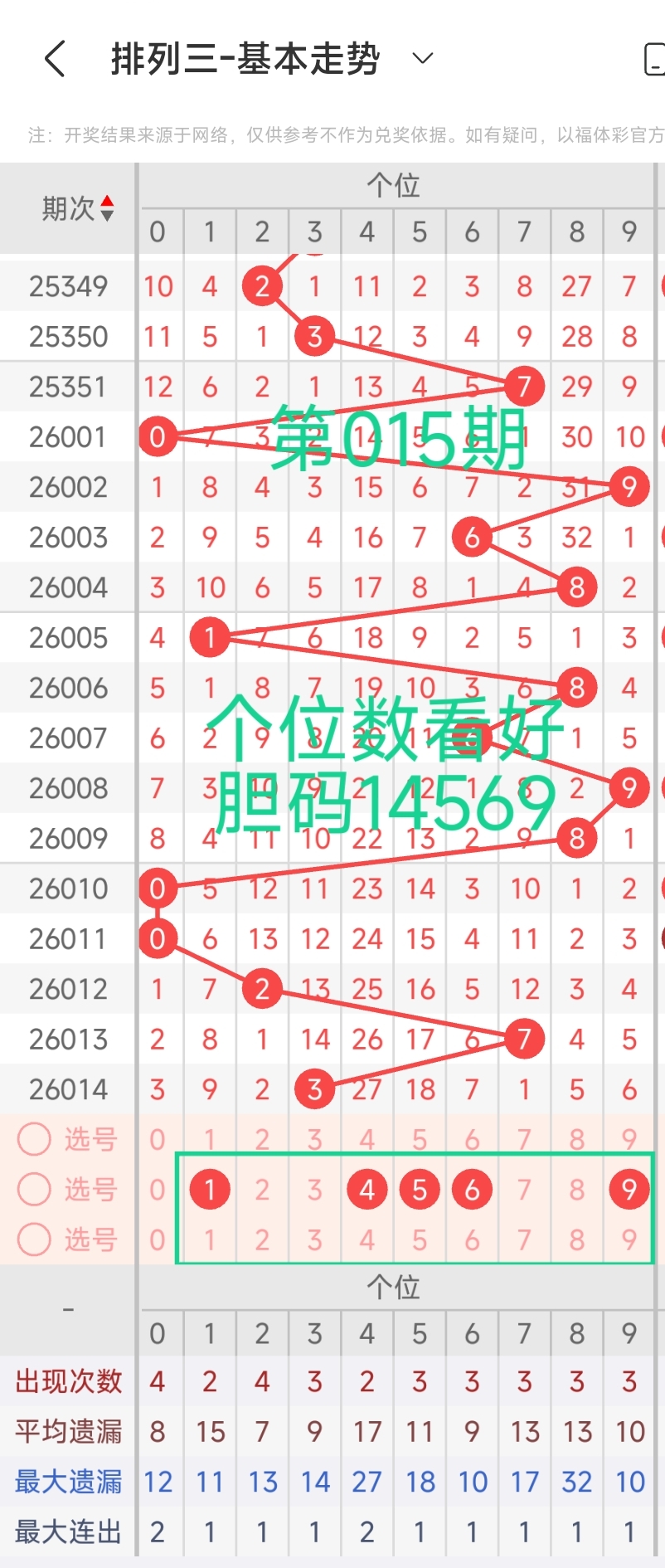The width and height of the screenshot is (665, 1568).
Task: Tap number 3 in third 选号 row
Action: pos(314,1240)
